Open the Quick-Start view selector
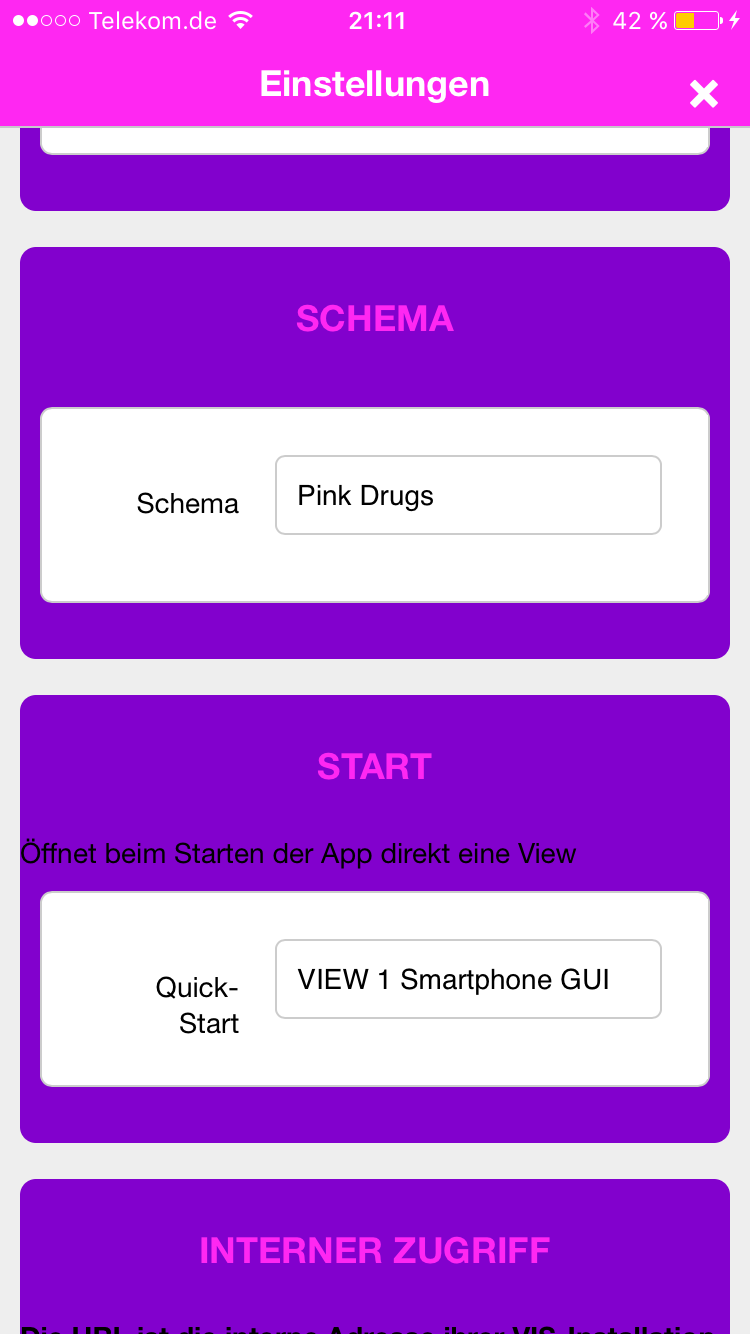The height and width of the screenshot is (1334, 750). (x=468, y=980)
